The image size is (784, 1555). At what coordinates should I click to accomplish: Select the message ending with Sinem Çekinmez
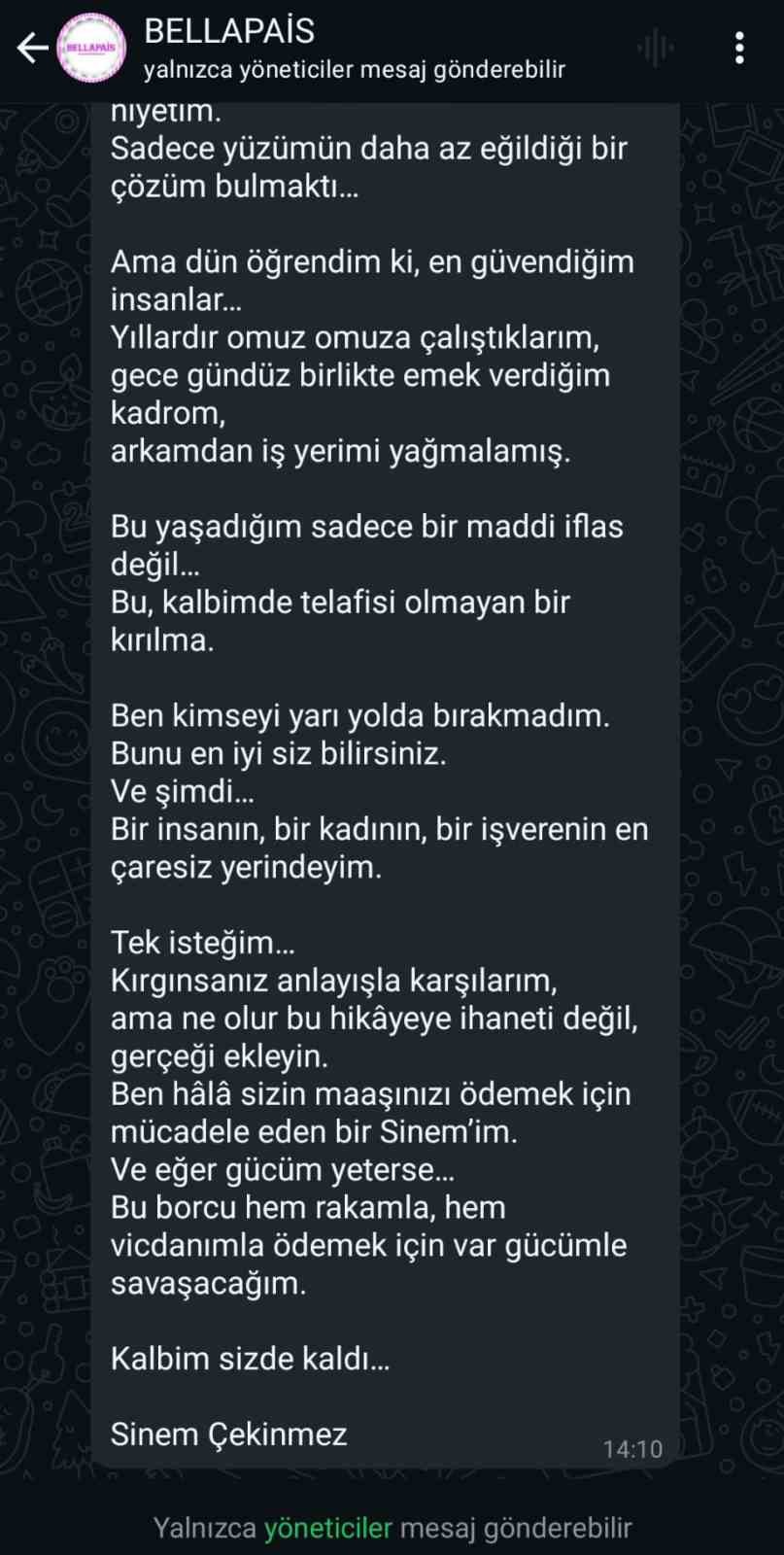(x=389, y=777)
